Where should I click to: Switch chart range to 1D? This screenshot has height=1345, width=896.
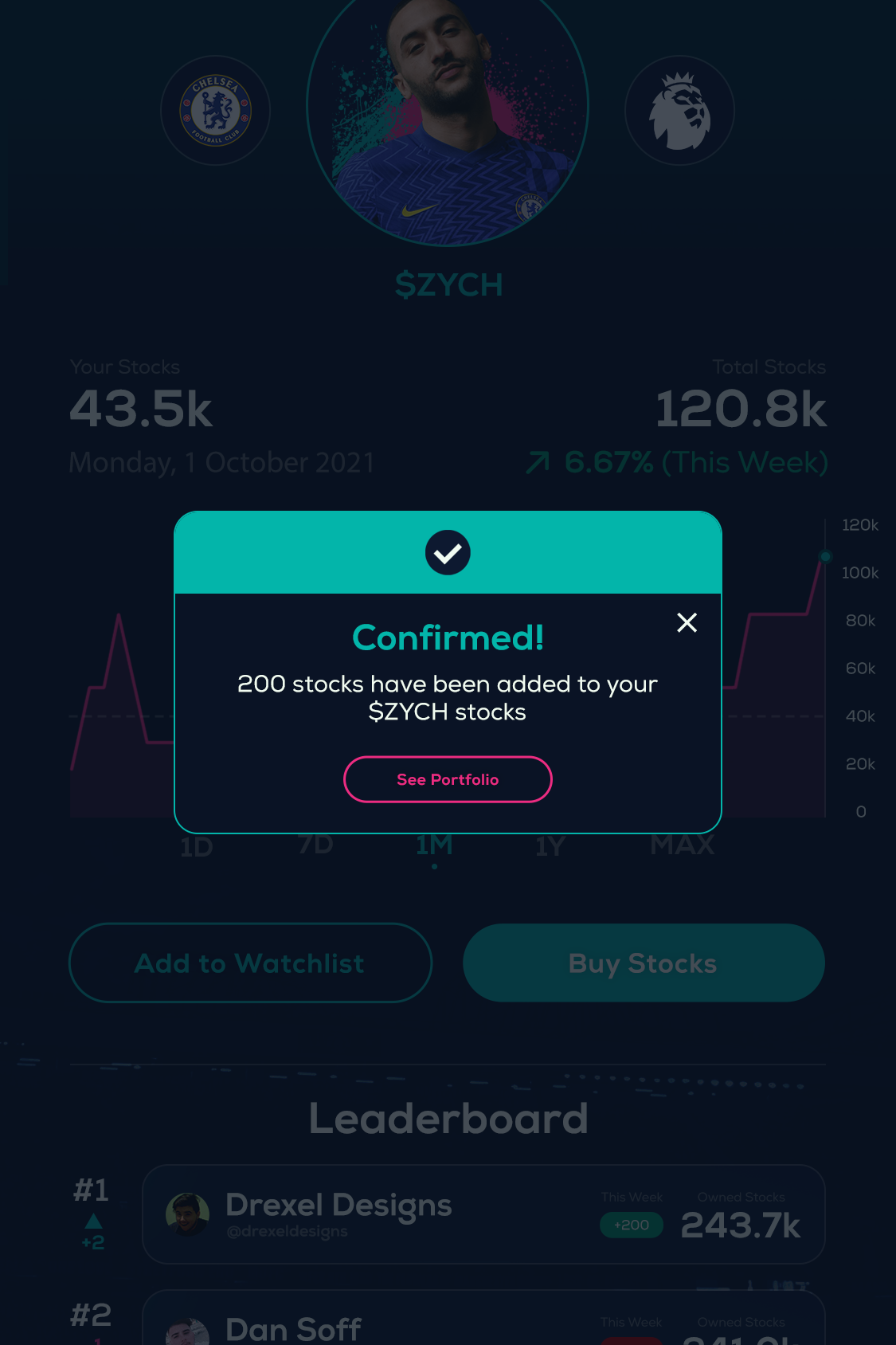point(197,847)
